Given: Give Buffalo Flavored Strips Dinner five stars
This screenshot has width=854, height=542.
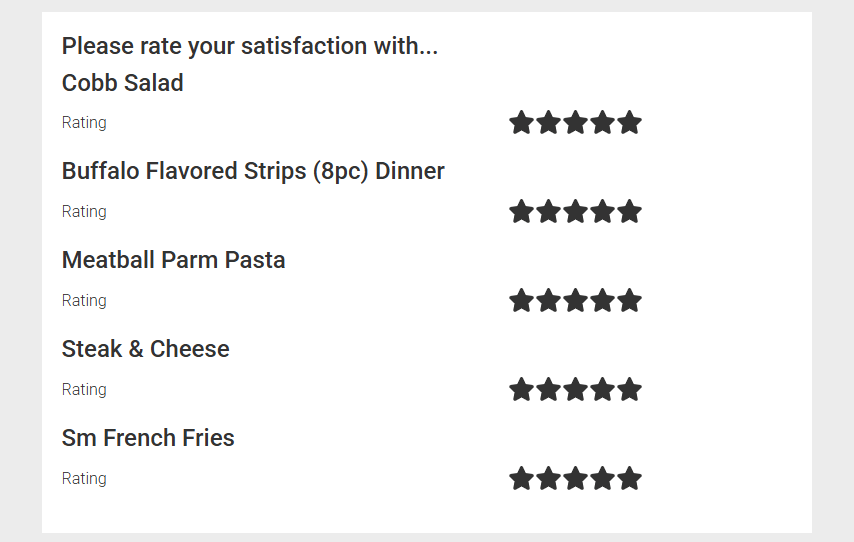Looking at the screenshot, I should click(629, 212).
